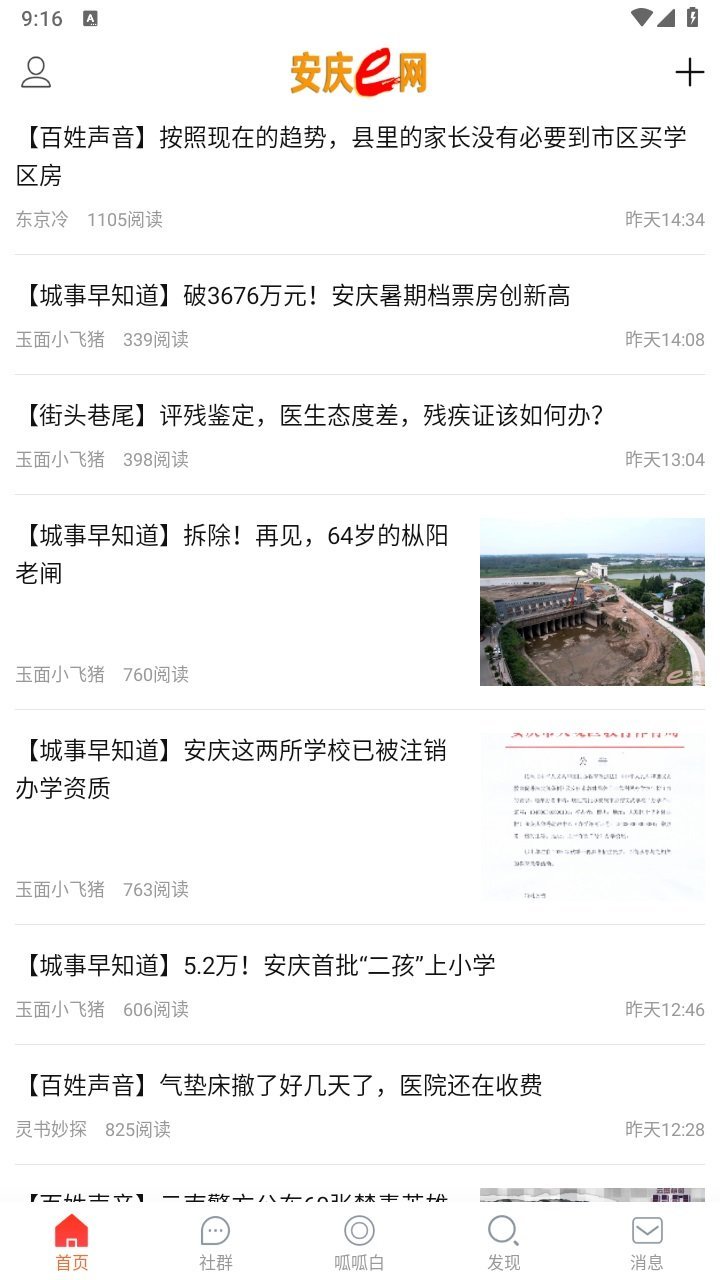The width and height of the screenshot is (720, 1280).
Task: Go to the 呱呱白 tab
Action: tap(359, 1242)
